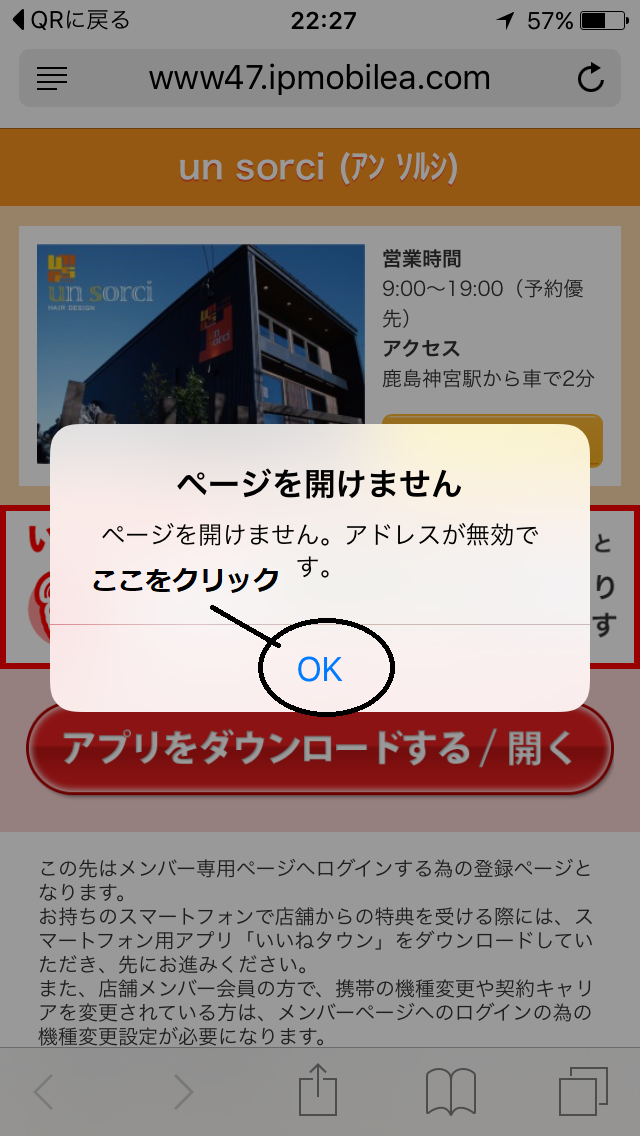Open the reader view lines icon
This screenshot has width=640, height=1136.
(x=51, y=78)
